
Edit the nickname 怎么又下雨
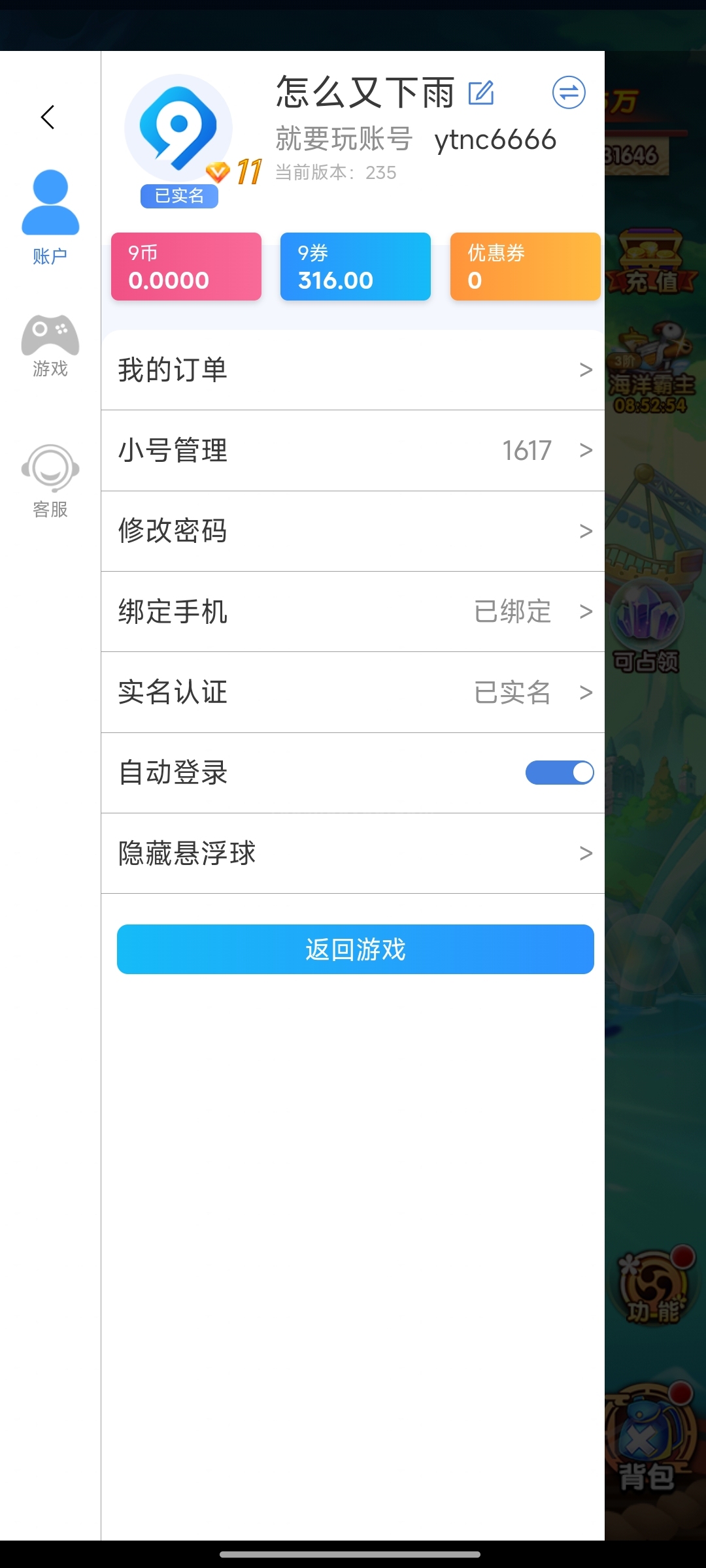pos(481,93)
